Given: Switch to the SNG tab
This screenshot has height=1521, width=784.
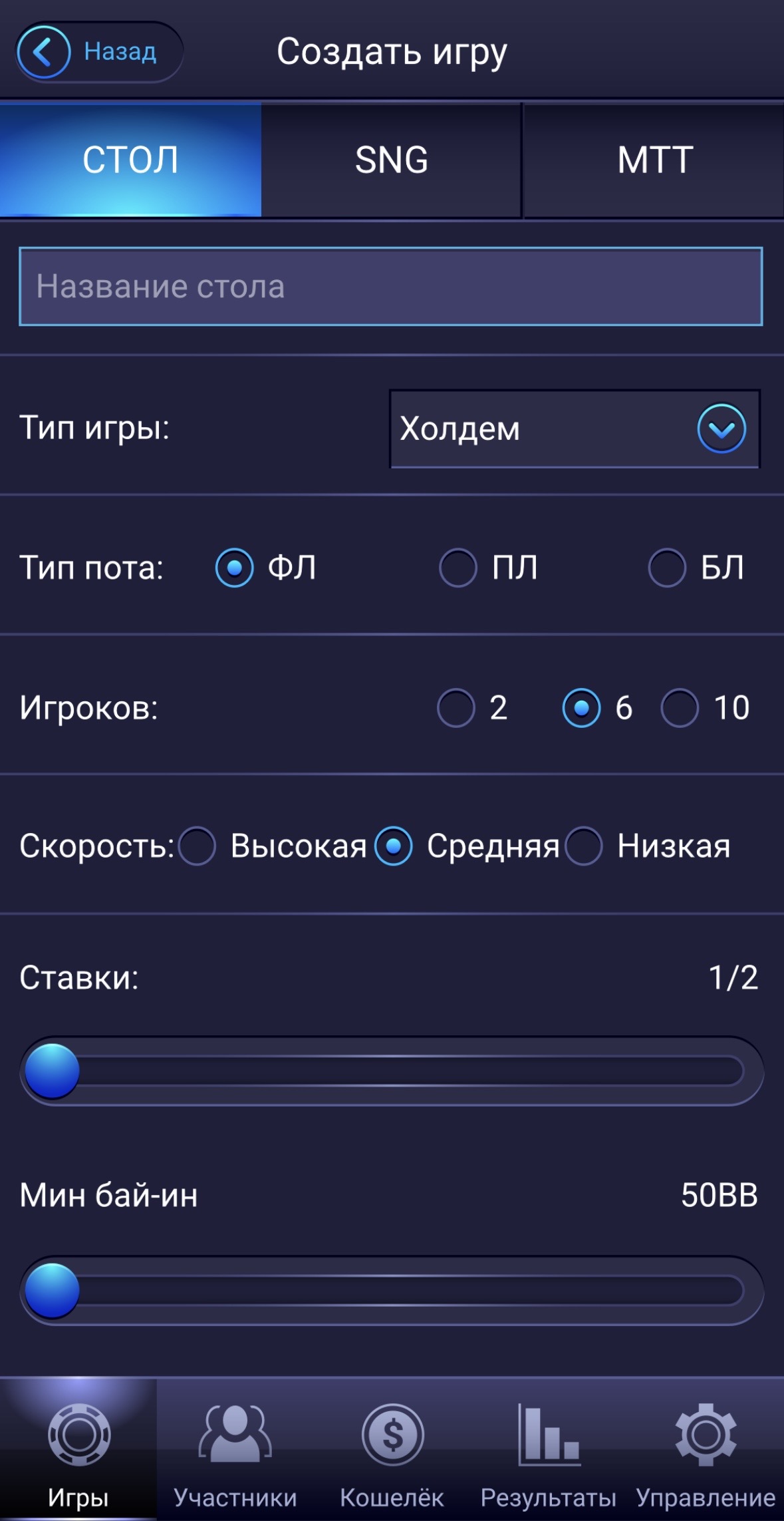Looking at the screenshot, I should [392, 160].
